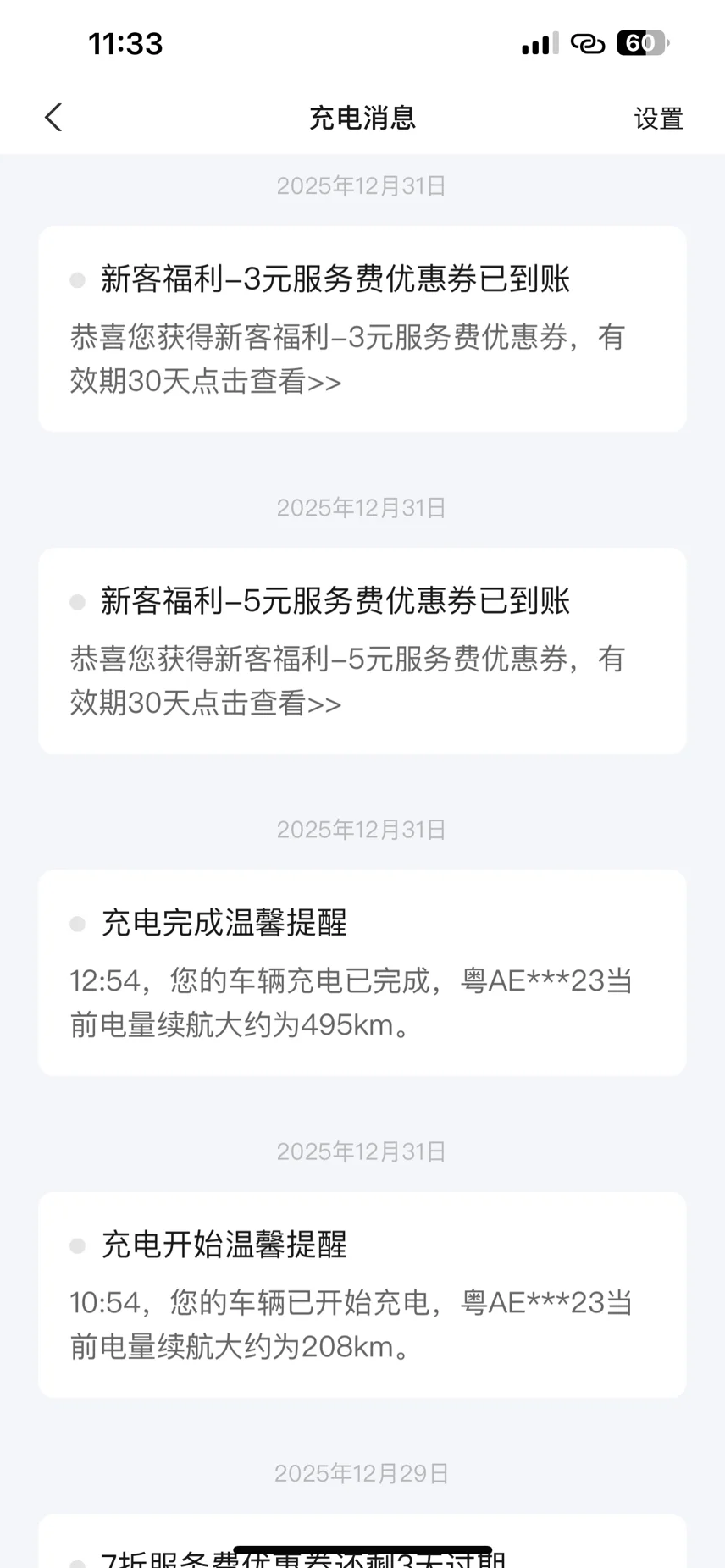Open the 充电完成温馨提醒 message

[362, 973]
